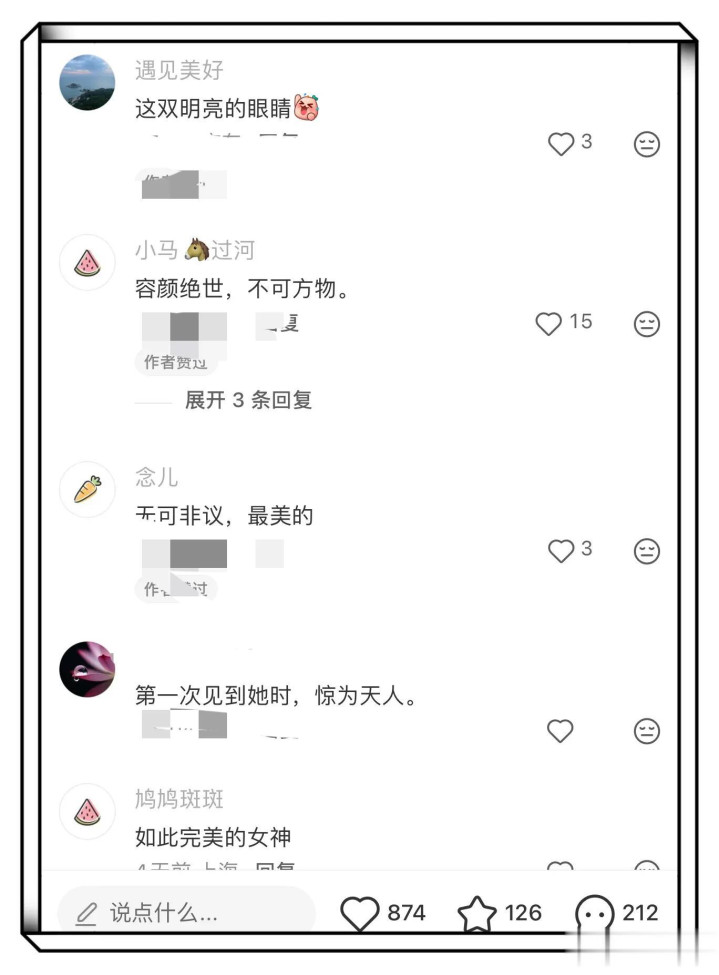Screen dimensions: 719x975
Task: Tap the face icon beside 遇见美好's comment
Action: [x=647, y=144]
